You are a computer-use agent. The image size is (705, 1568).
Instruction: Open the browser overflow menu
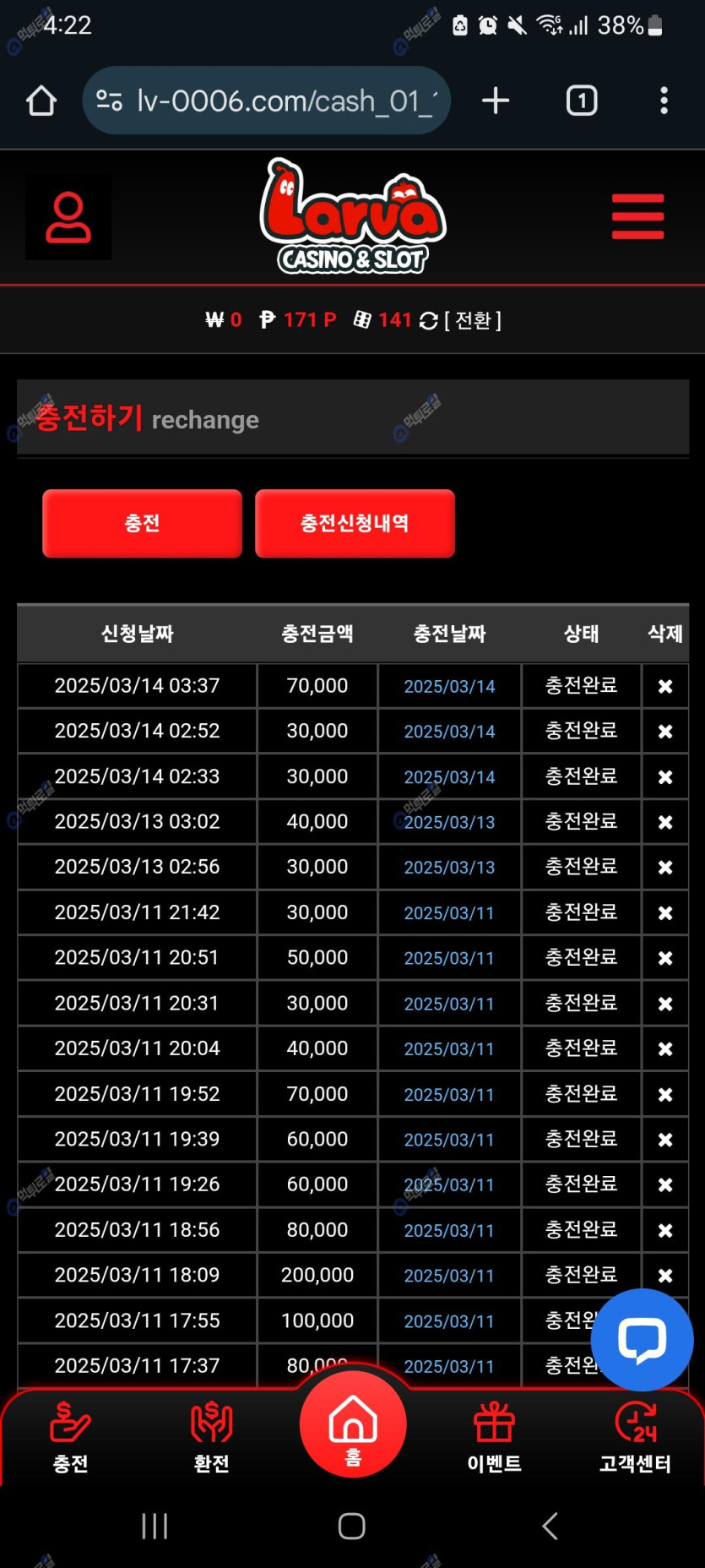click(664, 101)
